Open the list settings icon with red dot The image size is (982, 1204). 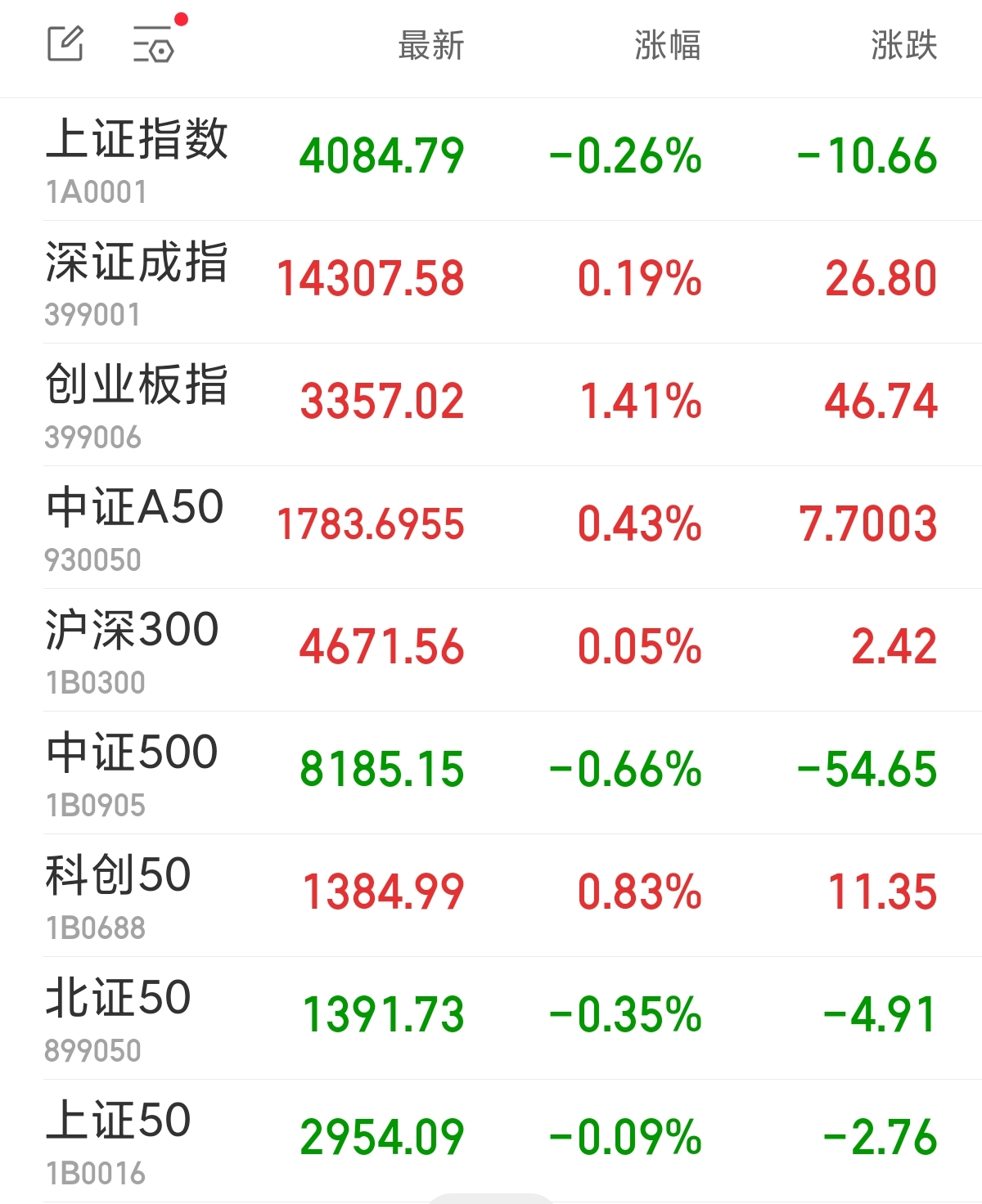click(x=155, y=44)
